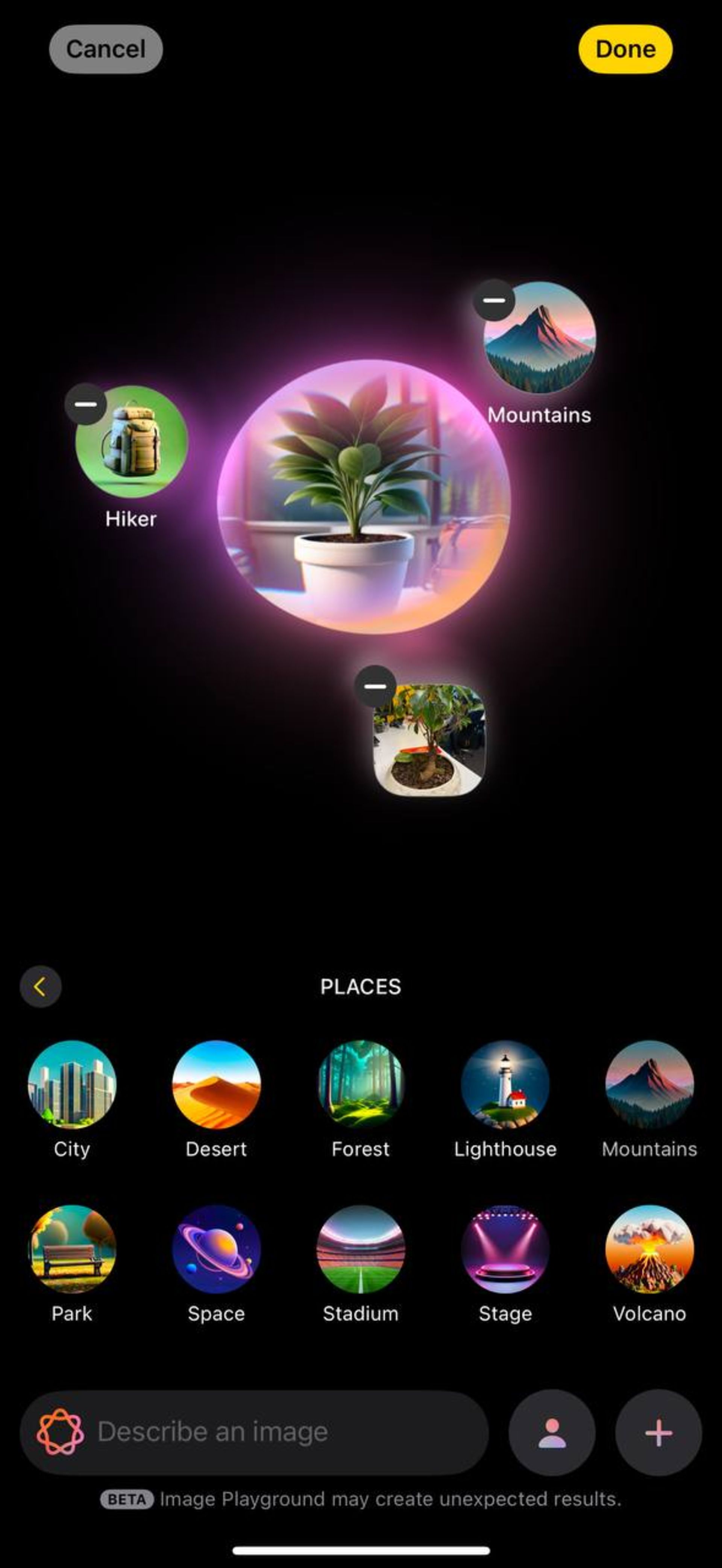This screenshot has height=1568, width=722.
Task: Remove the plant photo from the composition
Action: 375,686
